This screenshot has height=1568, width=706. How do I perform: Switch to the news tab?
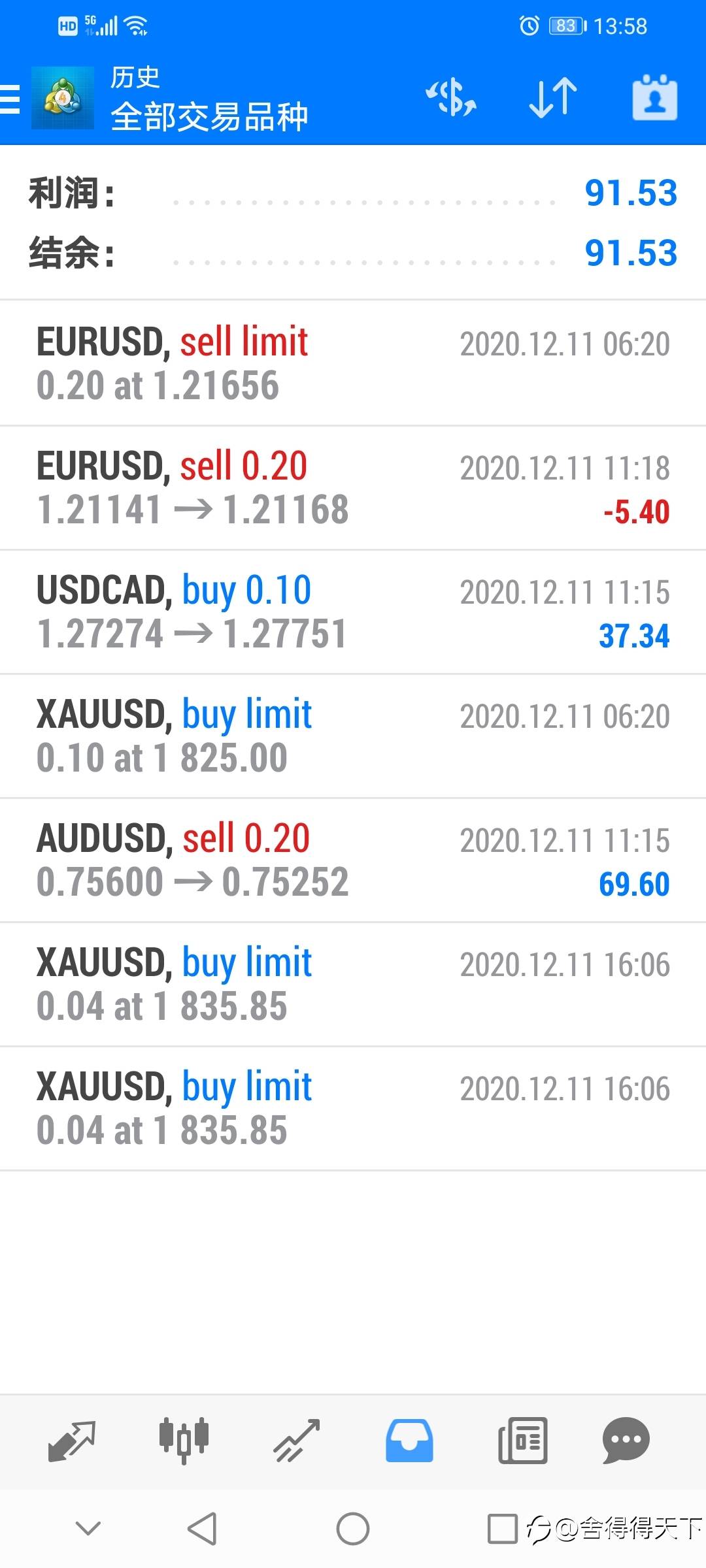(522, 1441)
